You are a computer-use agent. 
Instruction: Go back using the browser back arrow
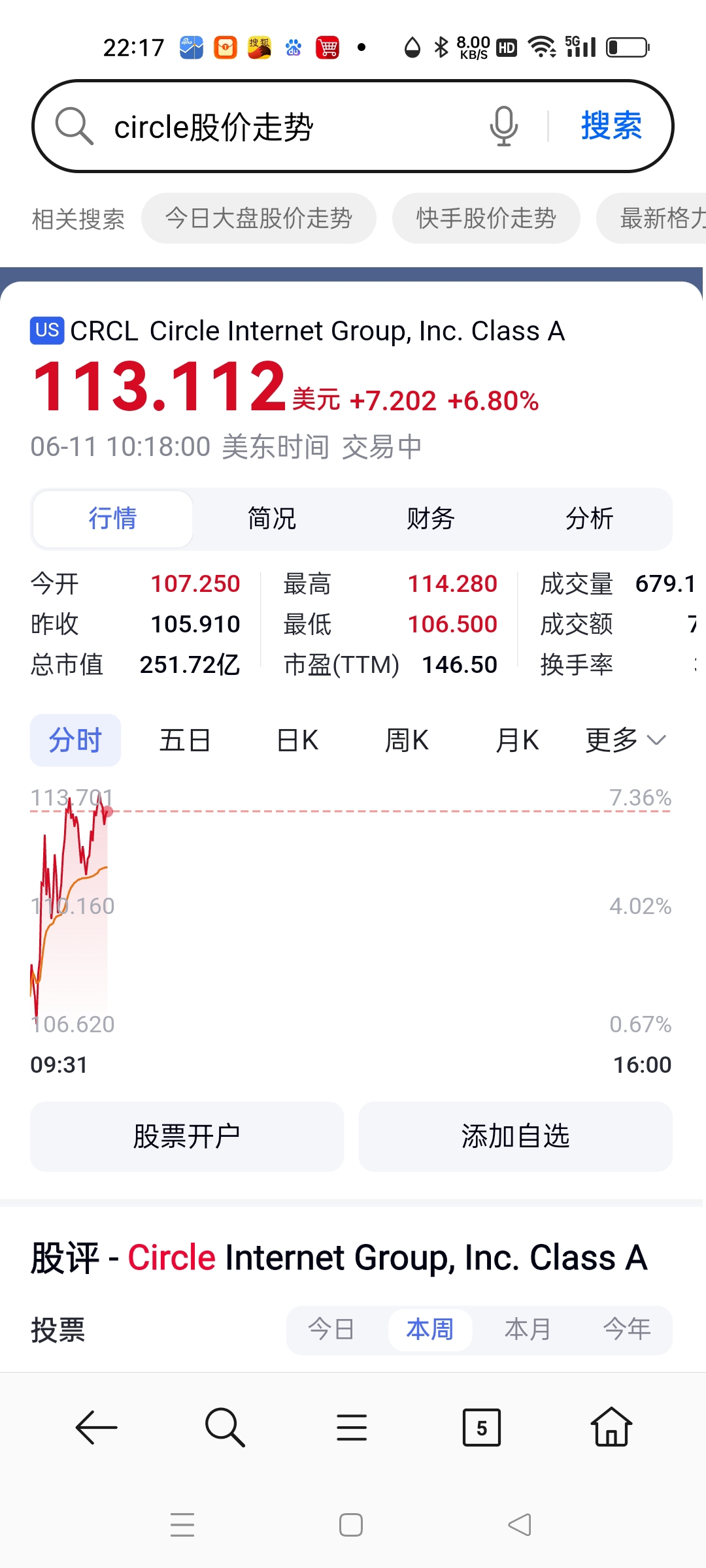96,1428
